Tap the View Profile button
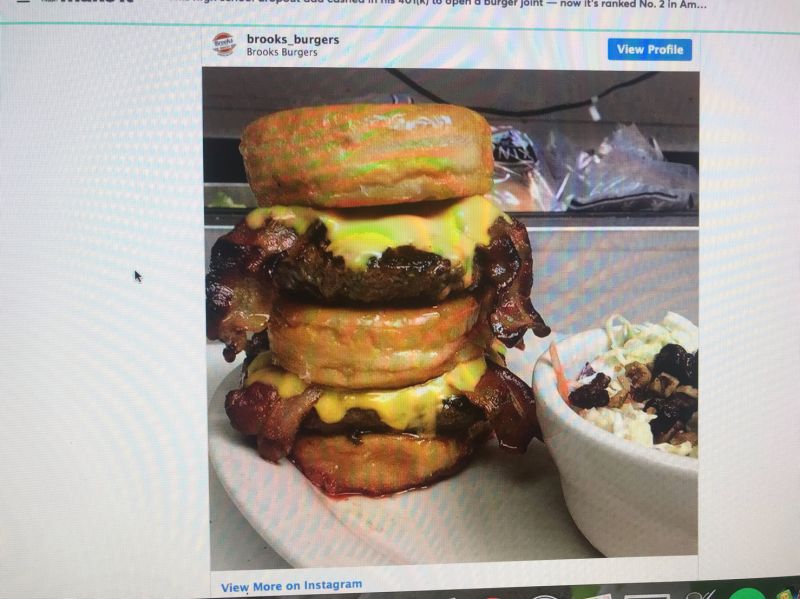This screenshot has width=800, height=599. [x=649, y=49]
